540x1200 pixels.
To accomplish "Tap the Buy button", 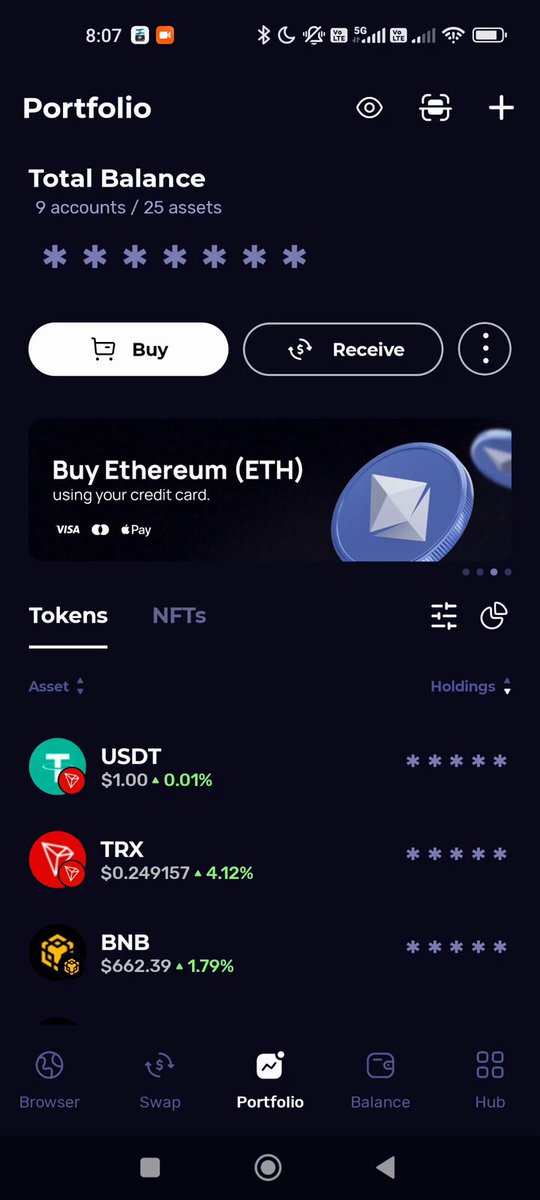I will [x=128, y=349].
